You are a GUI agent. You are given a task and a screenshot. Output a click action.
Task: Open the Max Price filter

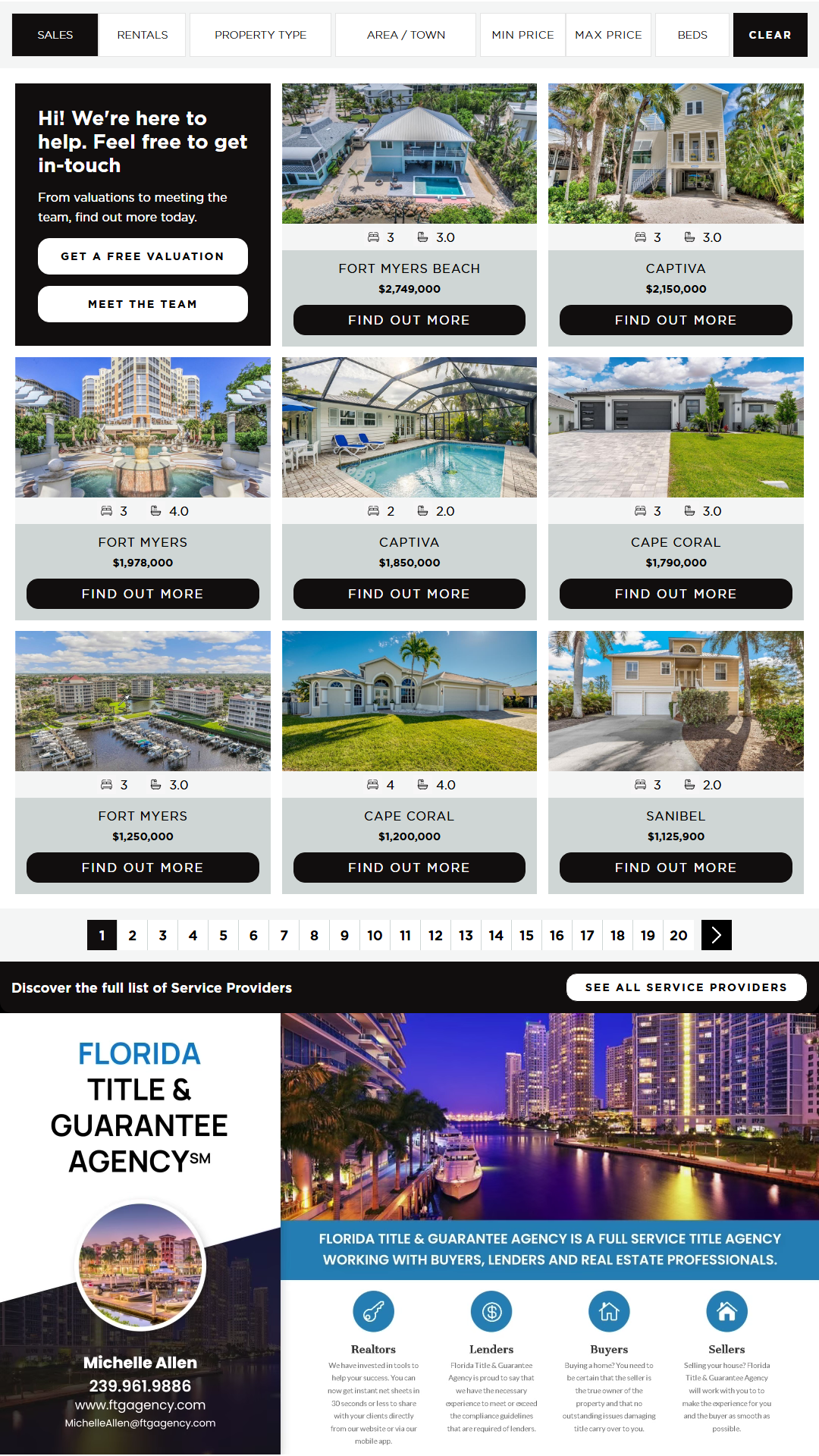click(608, 35)
